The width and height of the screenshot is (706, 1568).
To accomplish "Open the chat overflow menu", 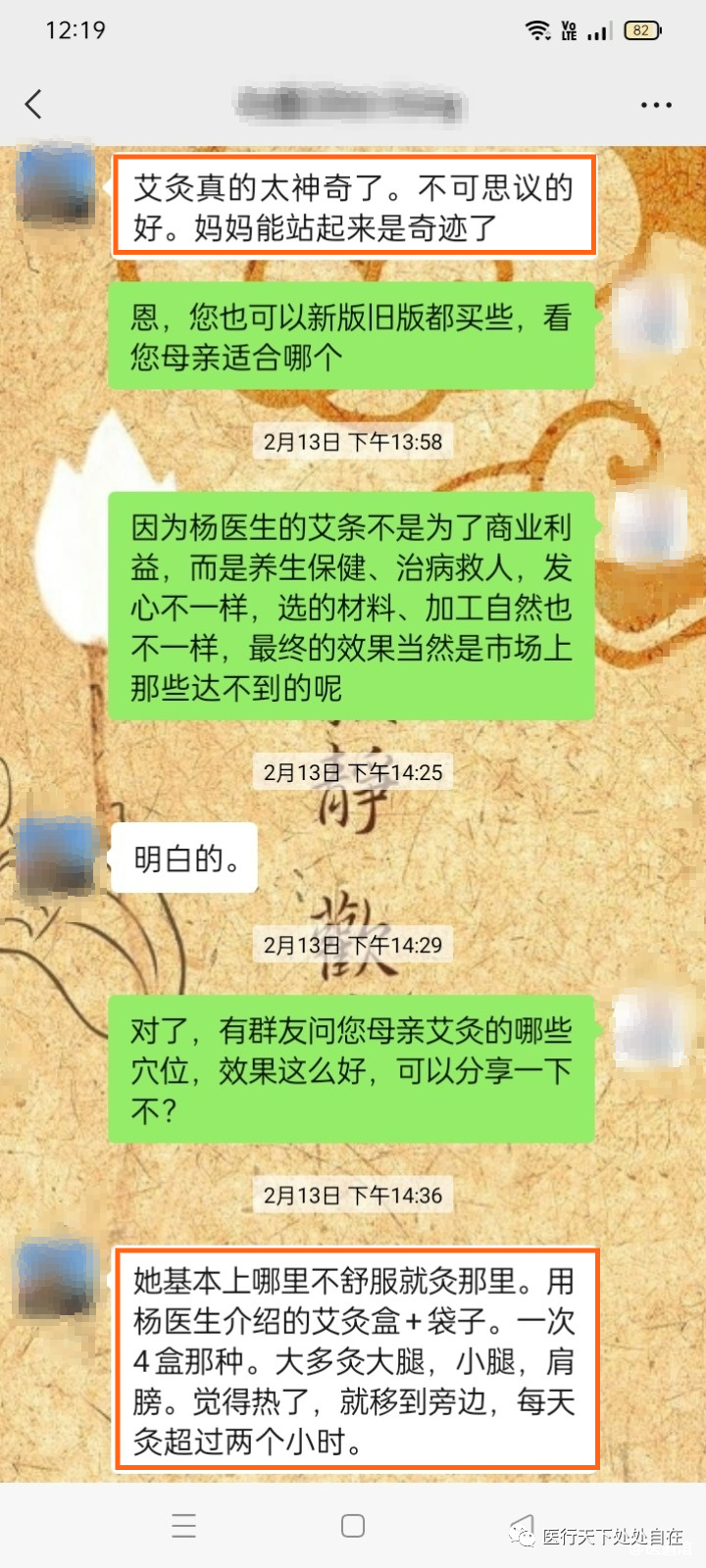I will [x=655, y=105].
